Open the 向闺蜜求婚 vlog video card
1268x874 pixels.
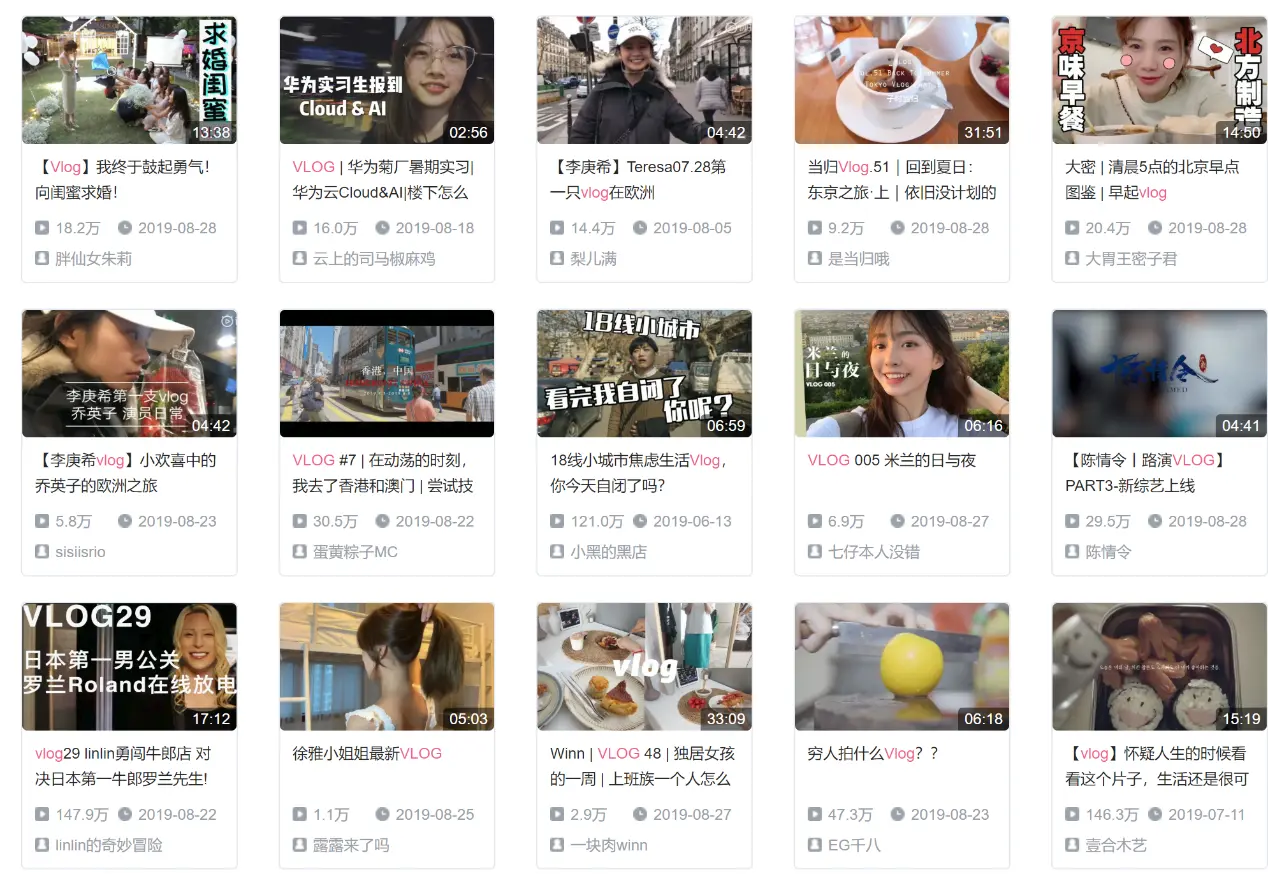click(129, 81)
